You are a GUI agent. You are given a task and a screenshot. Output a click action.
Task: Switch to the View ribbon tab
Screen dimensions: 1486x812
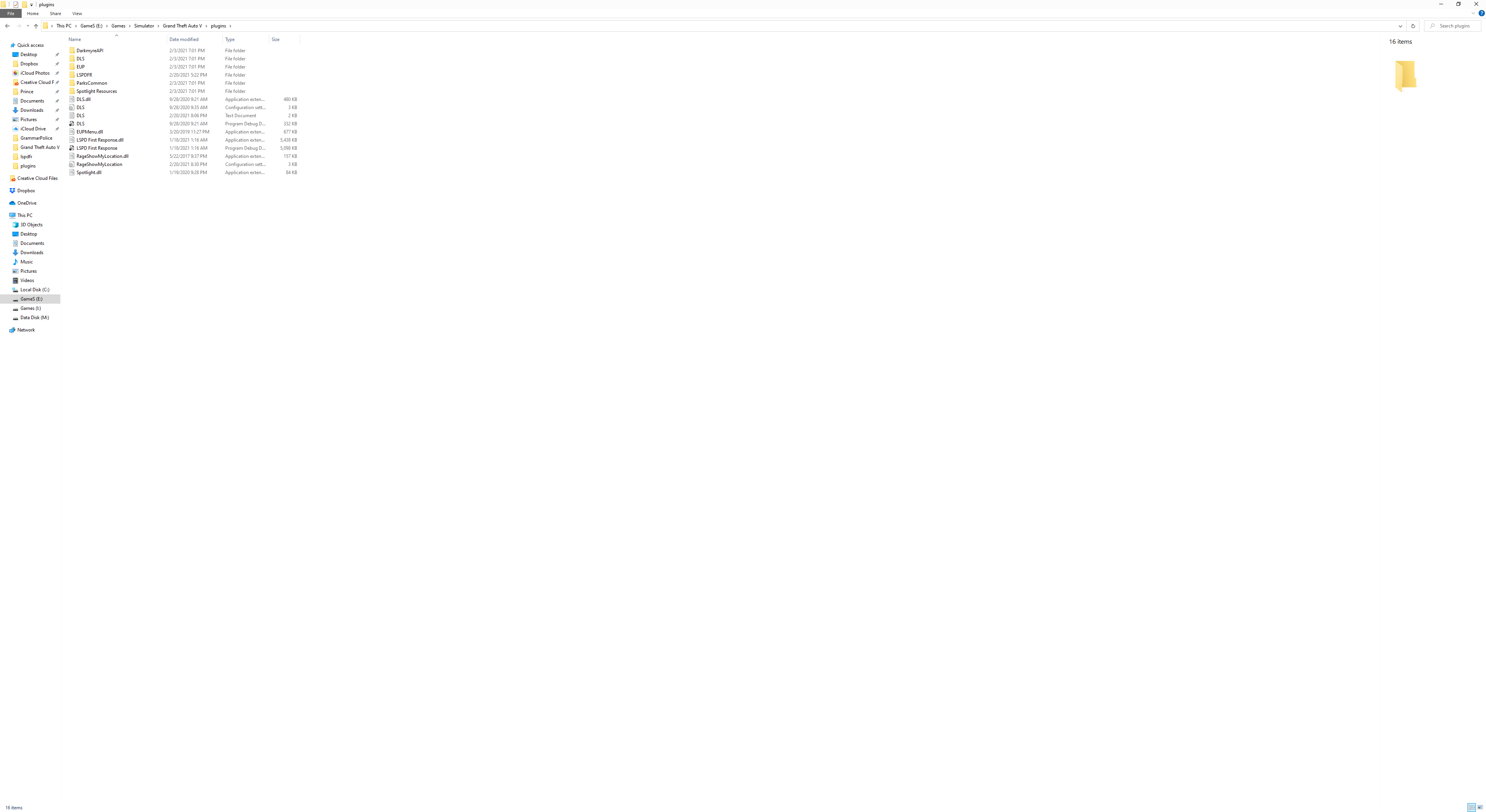pyautogui.click(x=77, y=13)
